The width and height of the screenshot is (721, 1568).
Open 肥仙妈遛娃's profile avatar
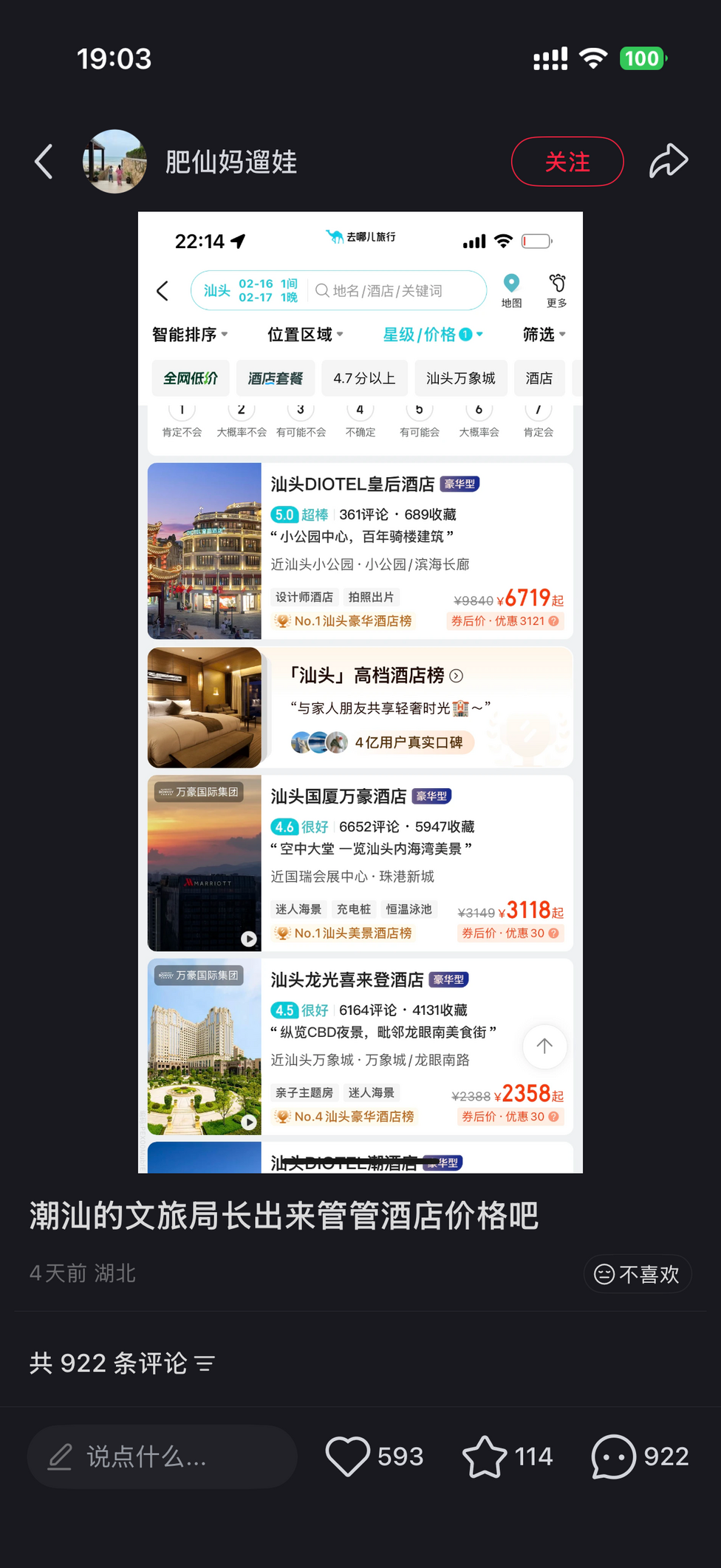point(115,162)
